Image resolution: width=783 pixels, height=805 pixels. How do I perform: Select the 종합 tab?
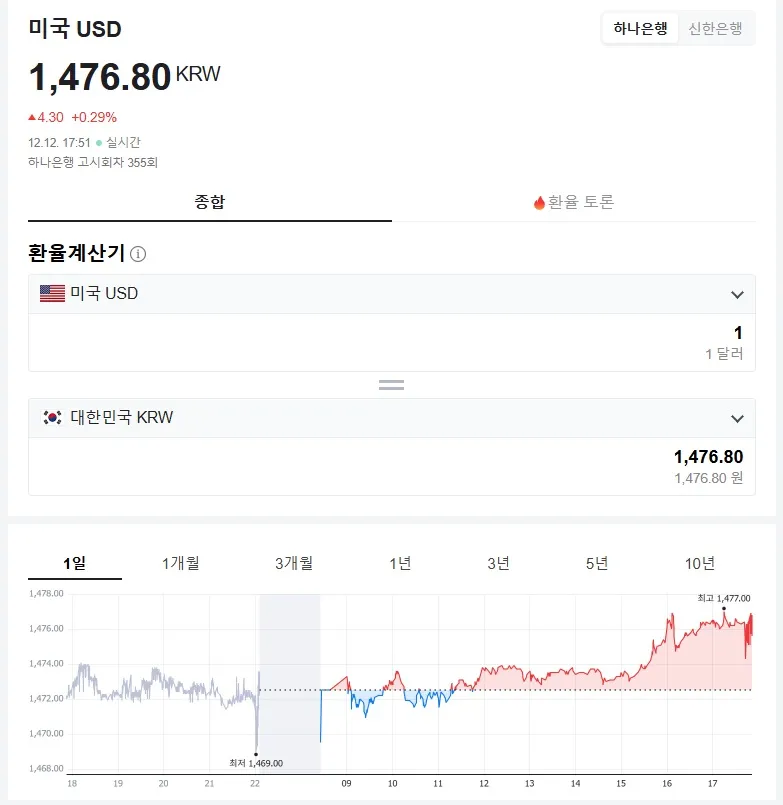pyautogui.click(x=210, y=202)
